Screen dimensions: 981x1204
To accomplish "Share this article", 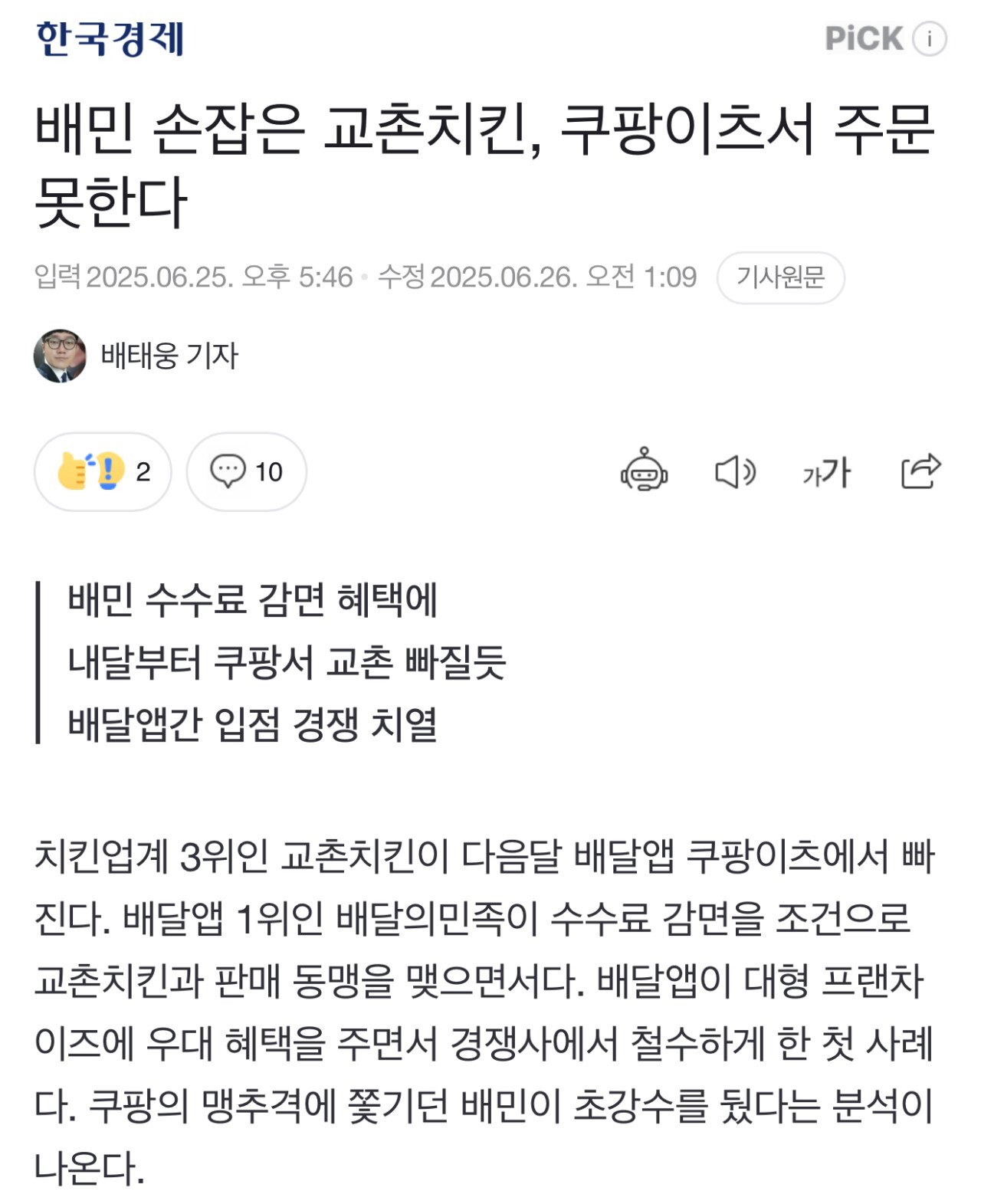I will coord(920,471).
